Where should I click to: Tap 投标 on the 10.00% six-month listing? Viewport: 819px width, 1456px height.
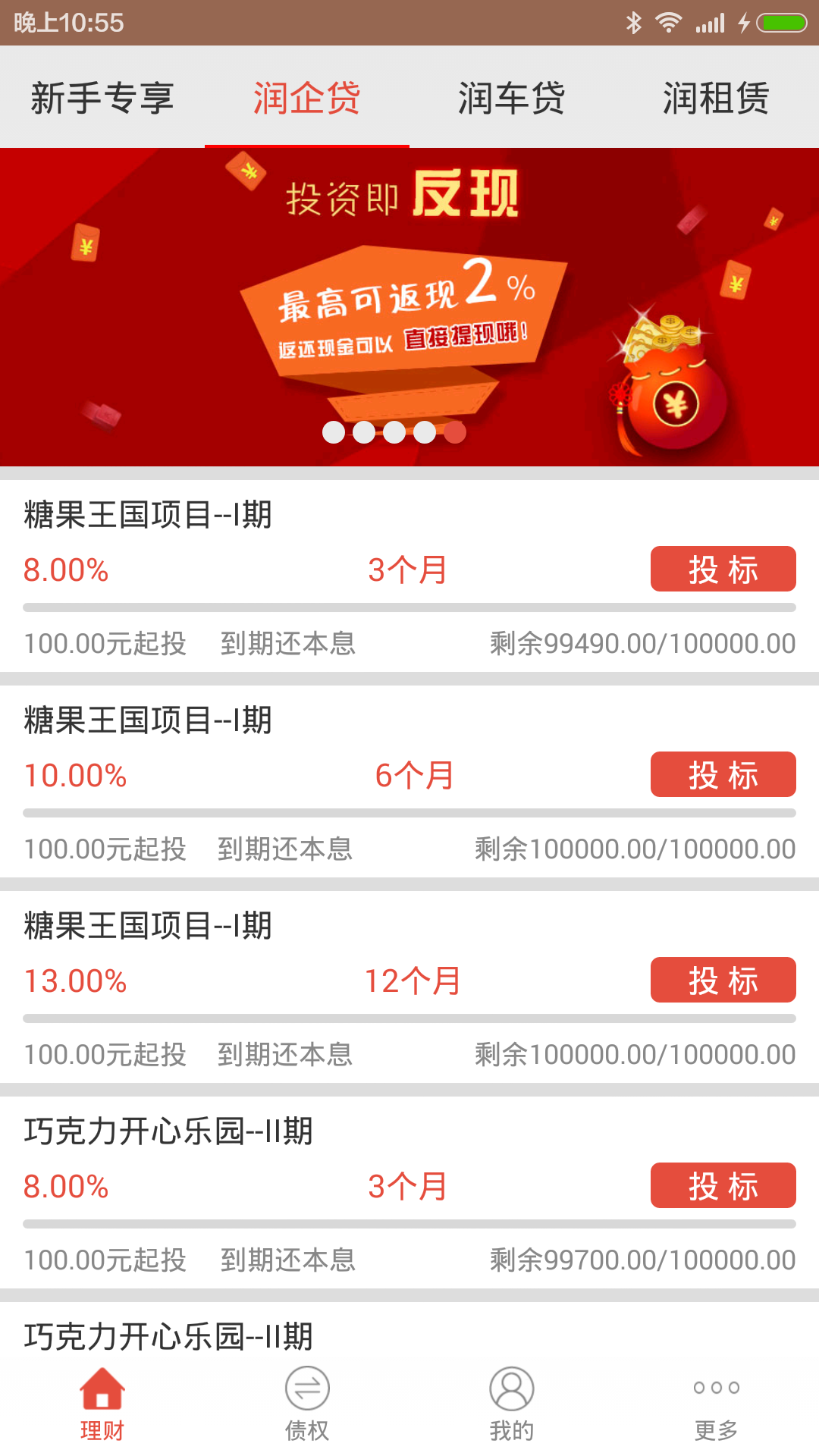coord(723,774)
